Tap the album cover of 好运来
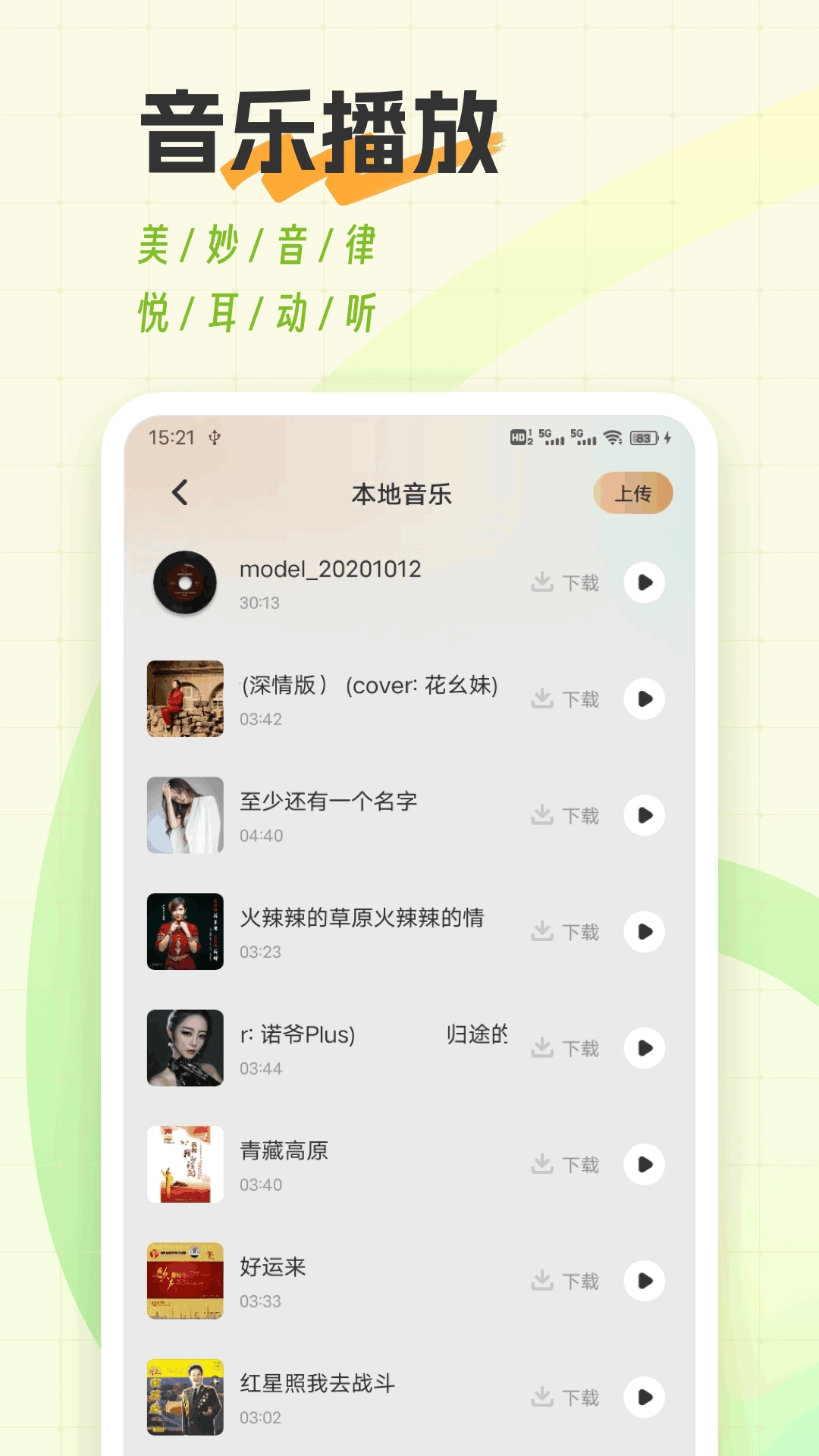The image size is (819, 1456). [x=185, y=1279]
